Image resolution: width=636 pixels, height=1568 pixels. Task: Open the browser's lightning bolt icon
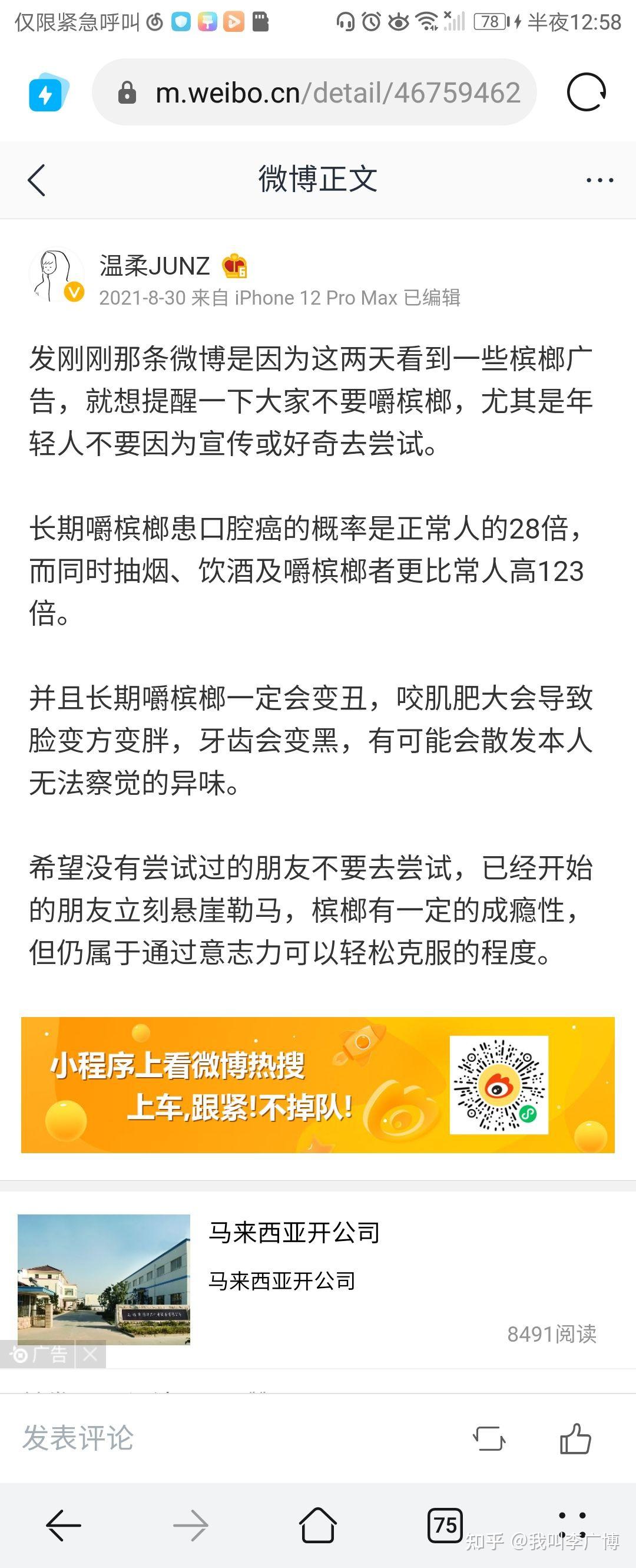click(x=48, y=93)
